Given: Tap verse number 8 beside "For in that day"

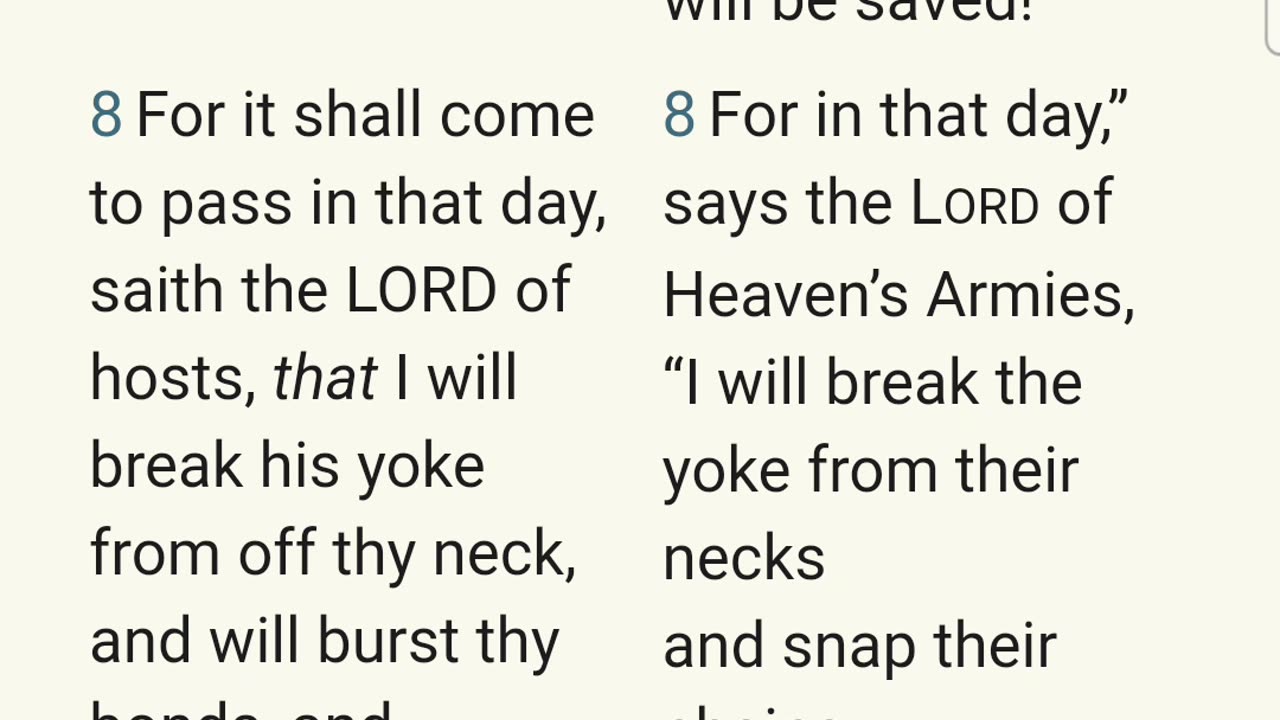Looking at the screenshot, I should (x=679, y=116).
